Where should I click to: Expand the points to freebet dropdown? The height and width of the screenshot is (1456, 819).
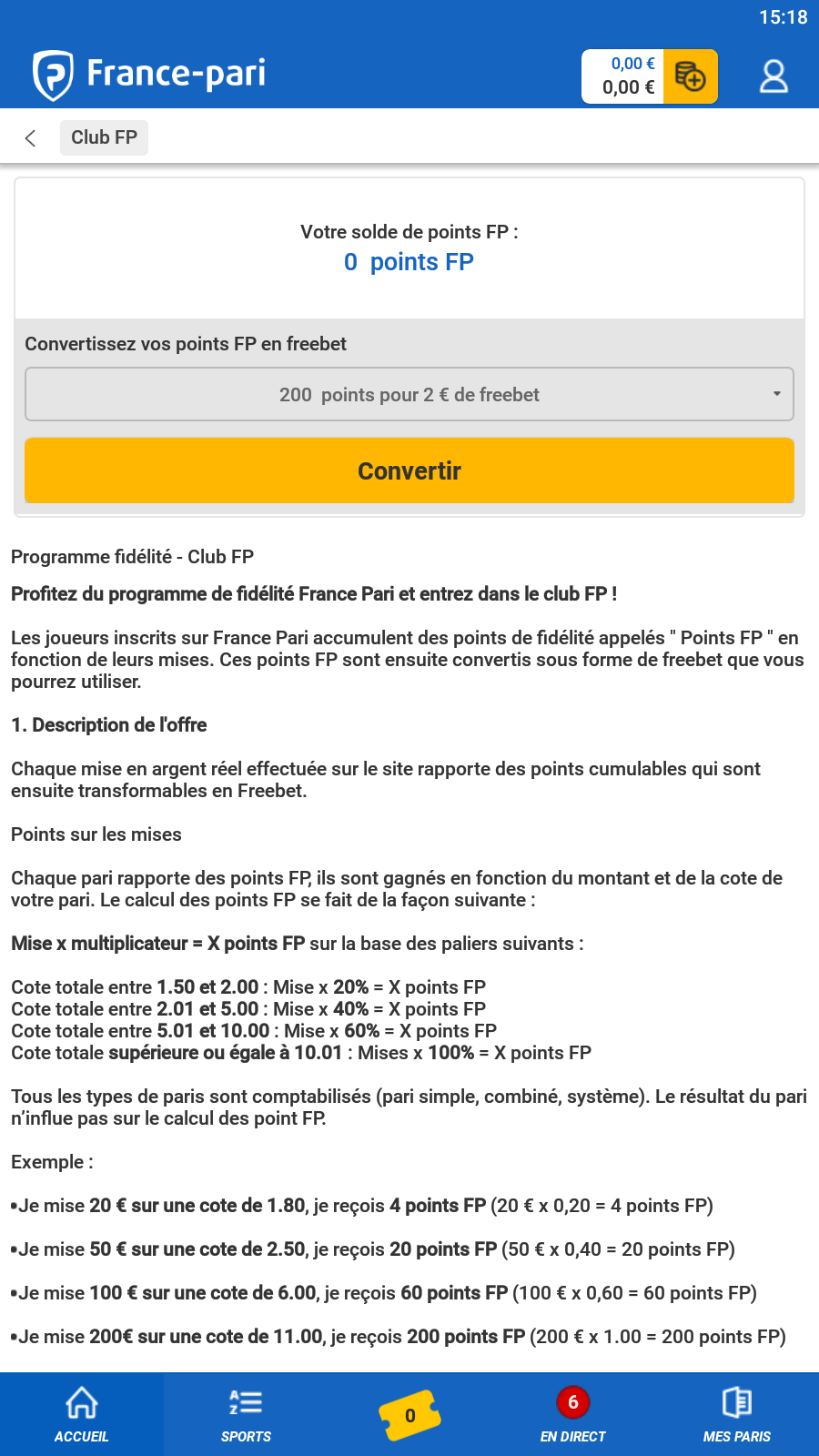click(409, 394)
